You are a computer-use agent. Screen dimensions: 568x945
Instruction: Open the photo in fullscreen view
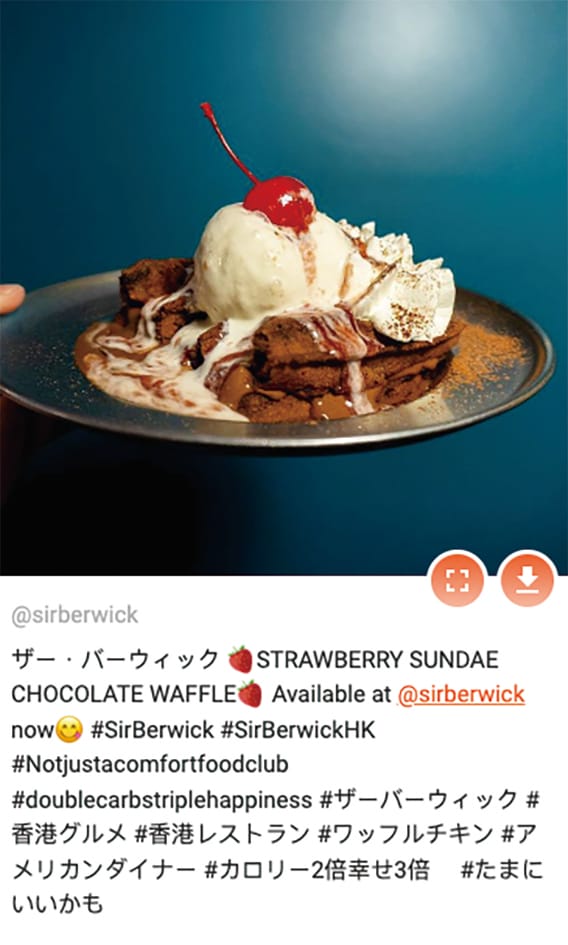coord(457,580)
